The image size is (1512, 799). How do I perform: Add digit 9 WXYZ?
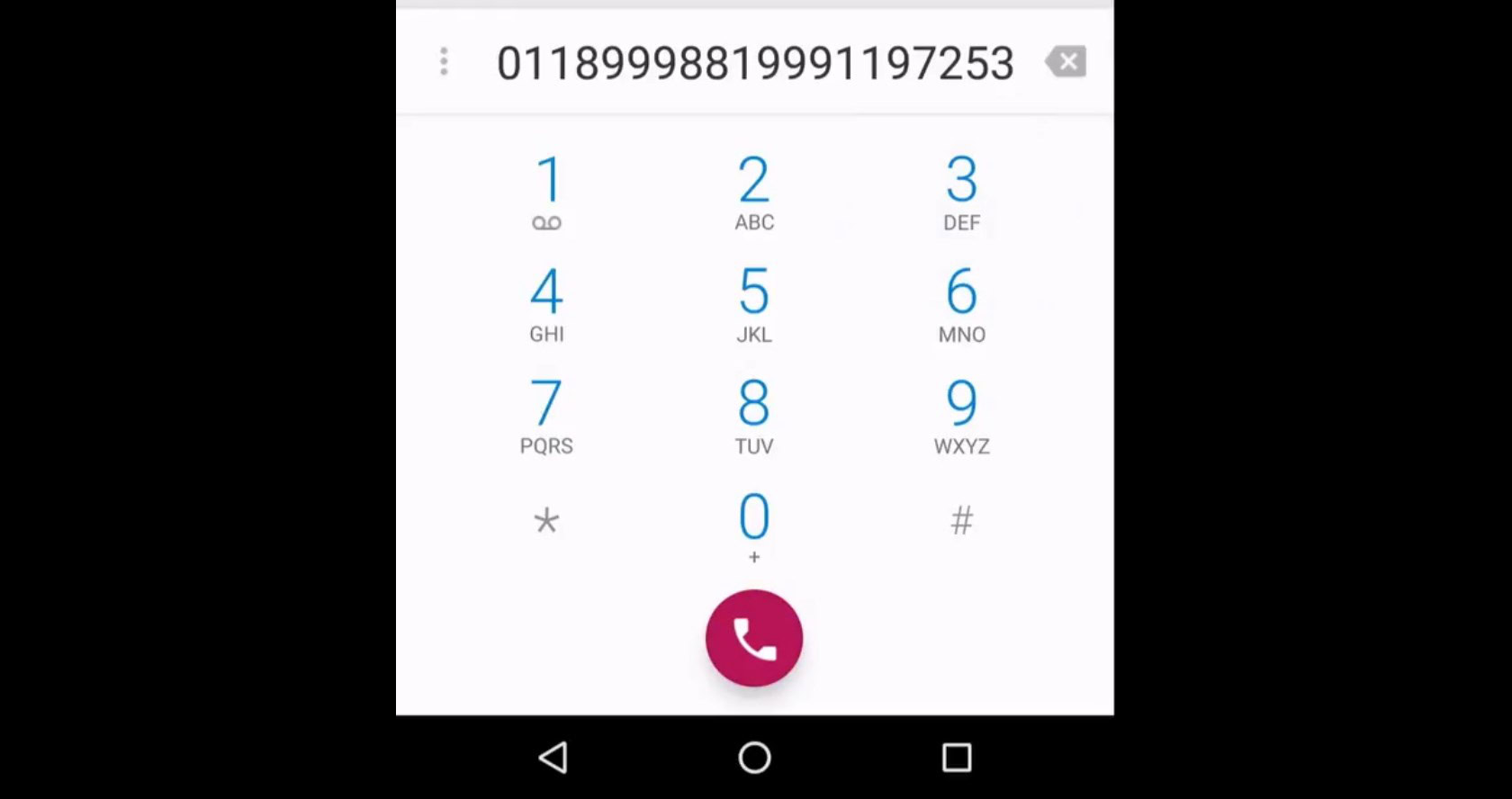click(961, 416)
